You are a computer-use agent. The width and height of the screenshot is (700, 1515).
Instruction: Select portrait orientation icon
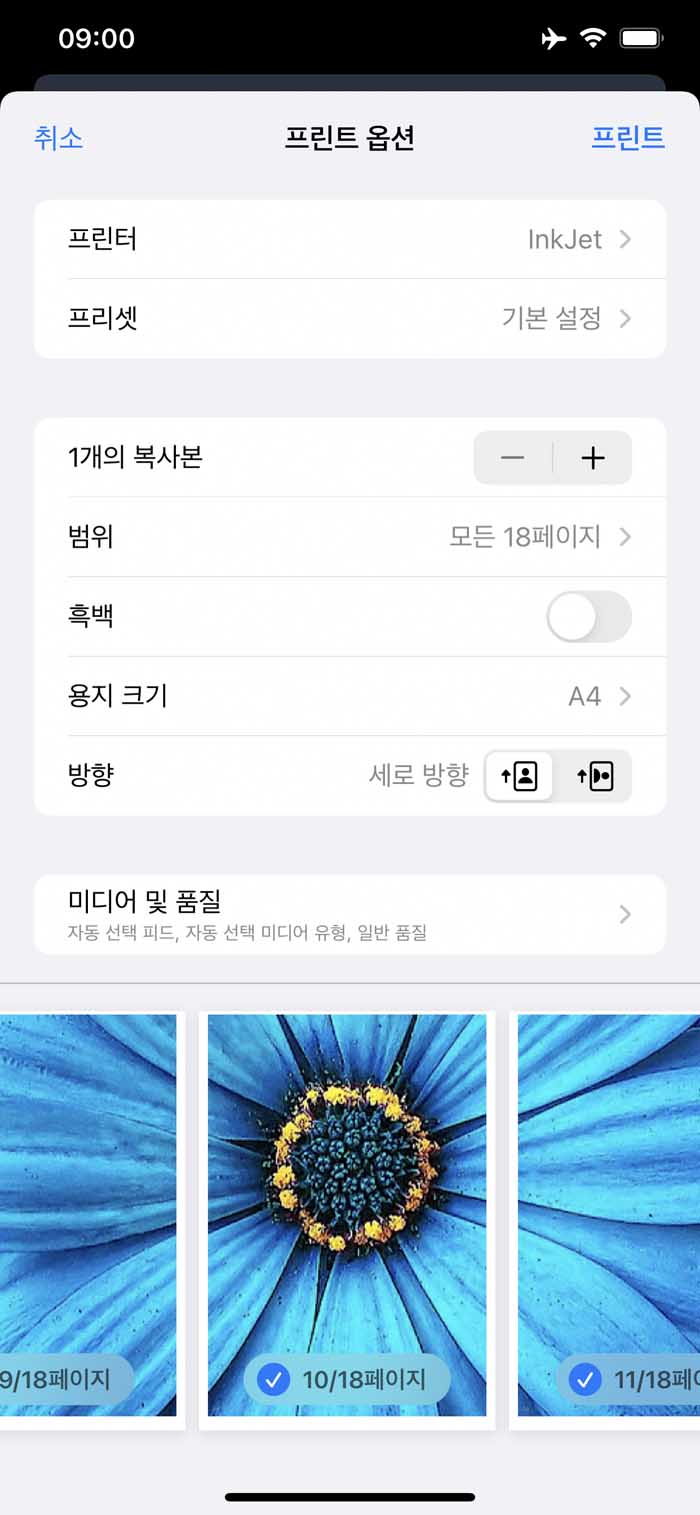click(519, 776)
